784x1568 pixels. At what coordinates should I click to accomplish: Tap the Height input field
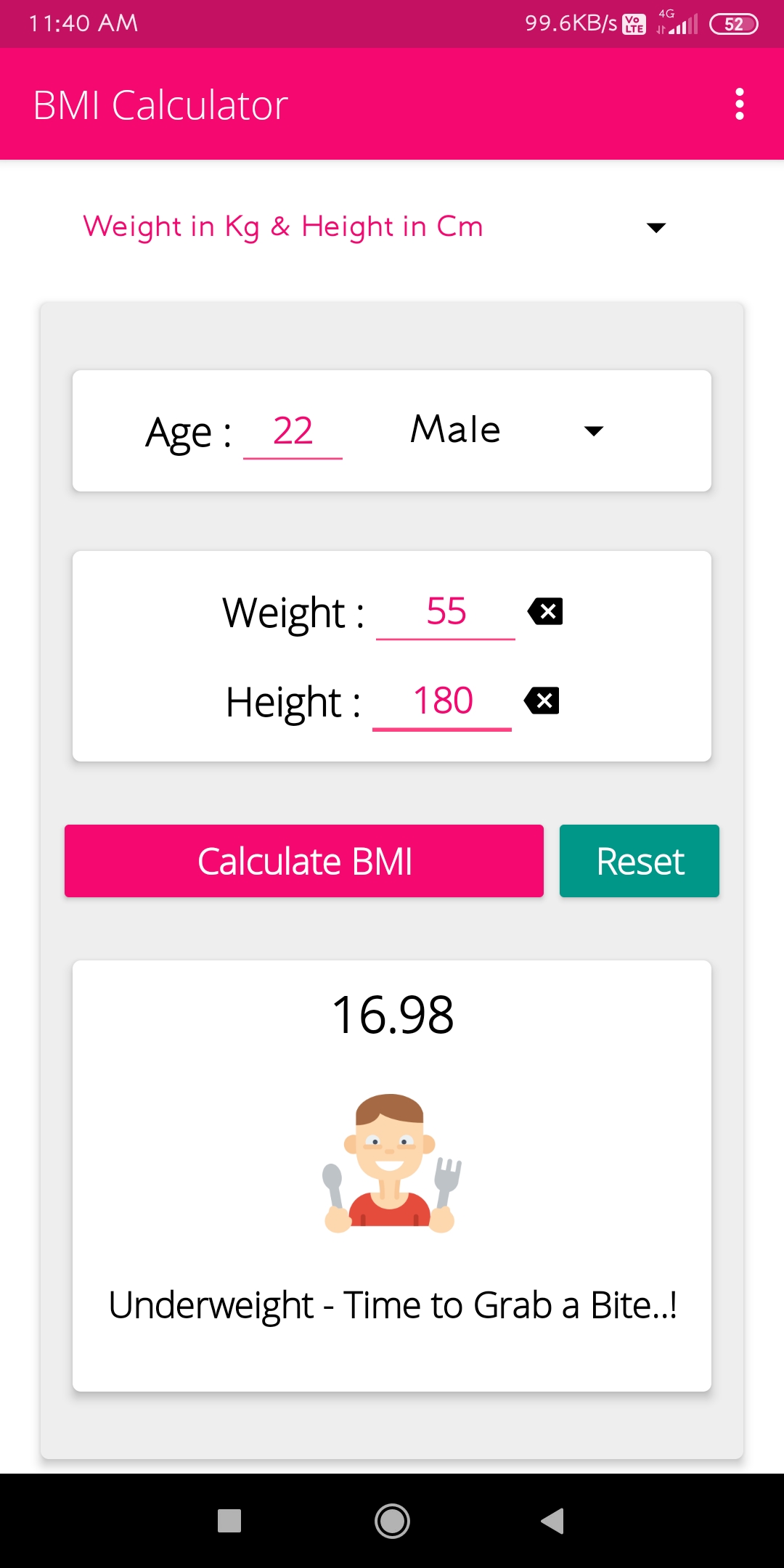(442, 701)
